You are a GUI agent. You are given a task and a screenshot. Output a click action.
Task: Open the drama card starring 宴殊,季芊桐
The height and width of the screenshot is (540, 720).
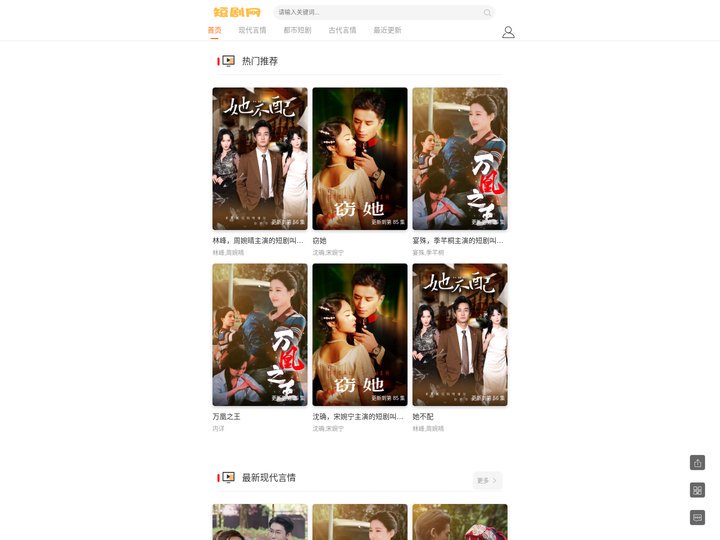(x=459, y=158)
